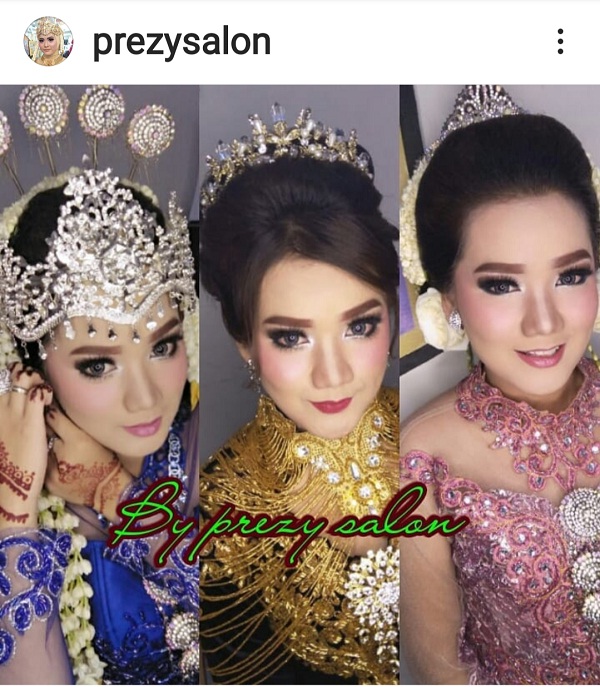Open the post's overflow menu
This screenshot has height=687, width=600.
[560, 42]
